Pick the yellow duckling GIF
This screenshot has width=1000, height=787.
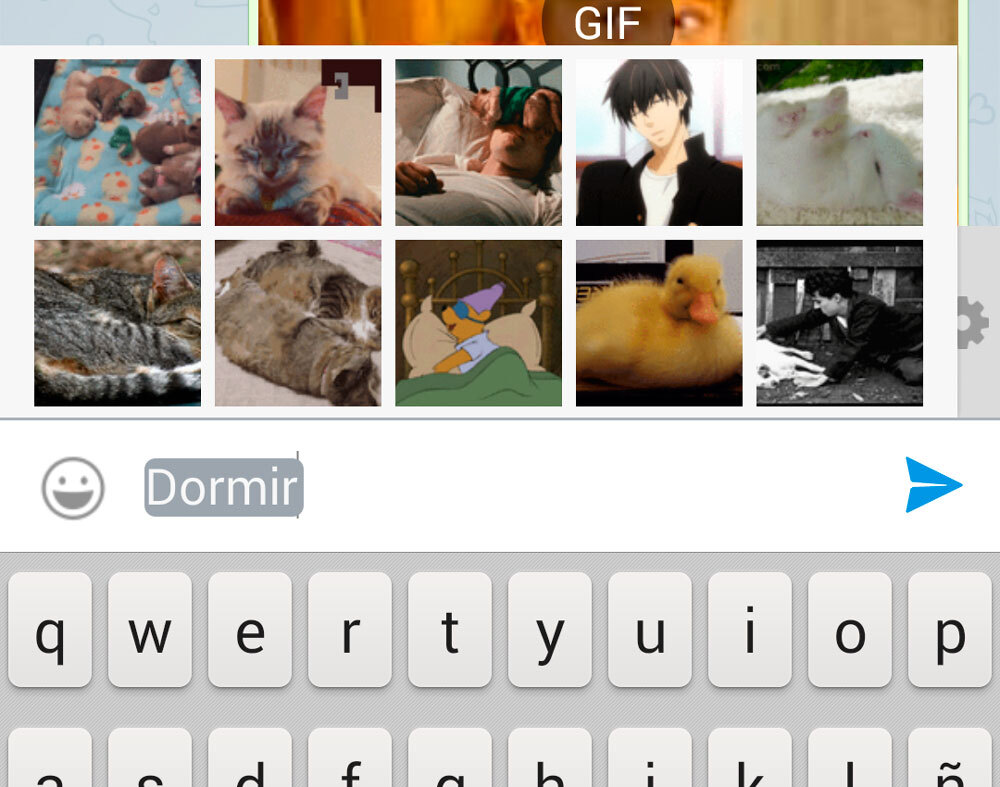[659, 323]
